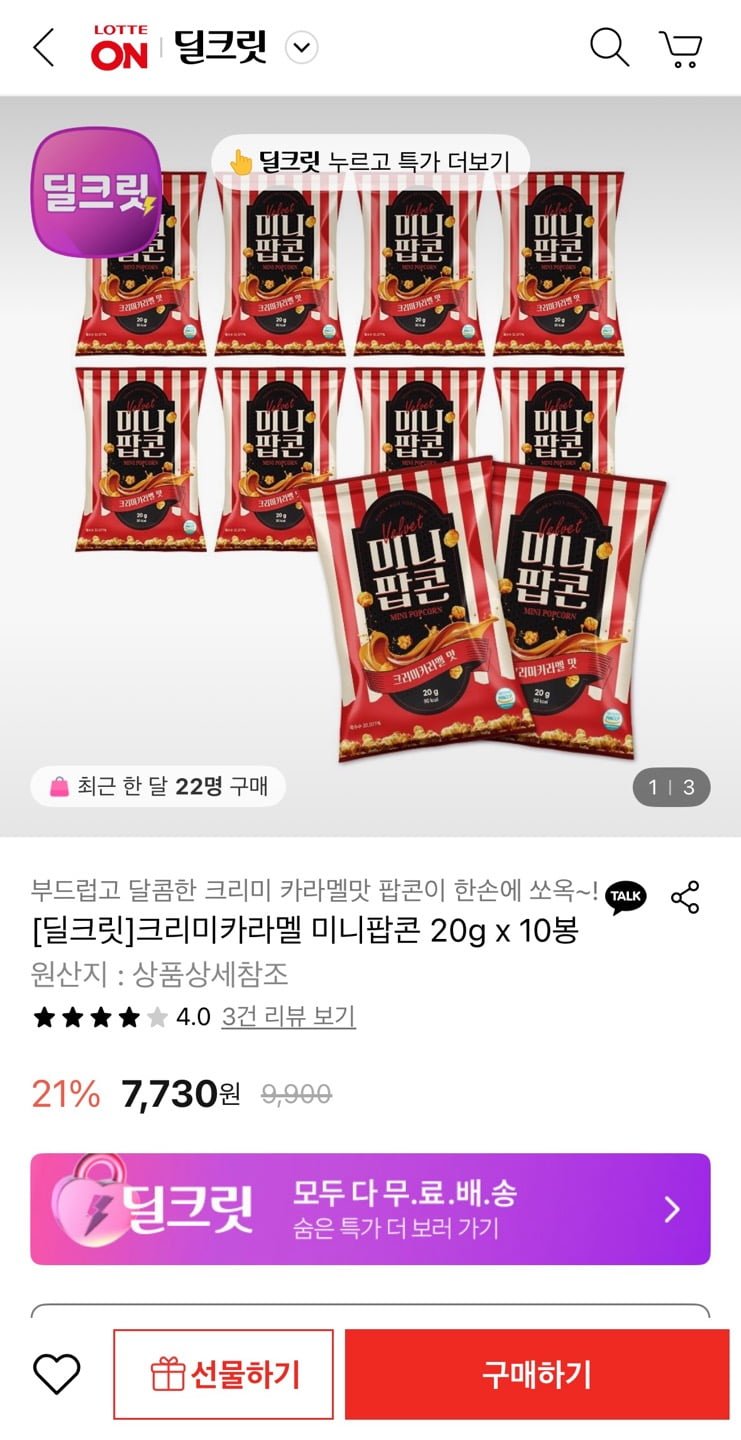View the 3건 리뷰 보기 link
The image size is (741, 1440).
coord(288,1017)
